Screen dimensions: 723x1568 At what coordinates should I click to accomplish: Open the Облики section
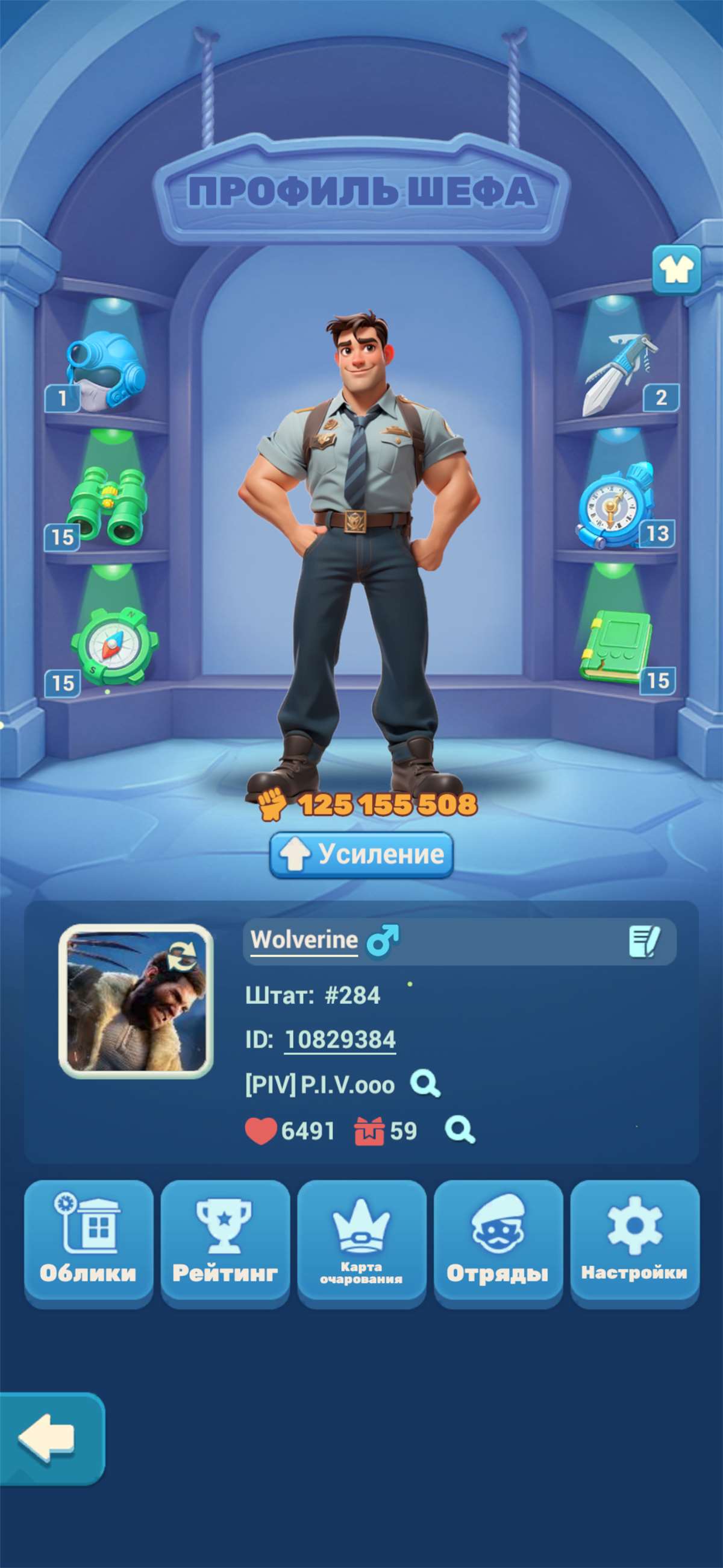click(88, 1242)
